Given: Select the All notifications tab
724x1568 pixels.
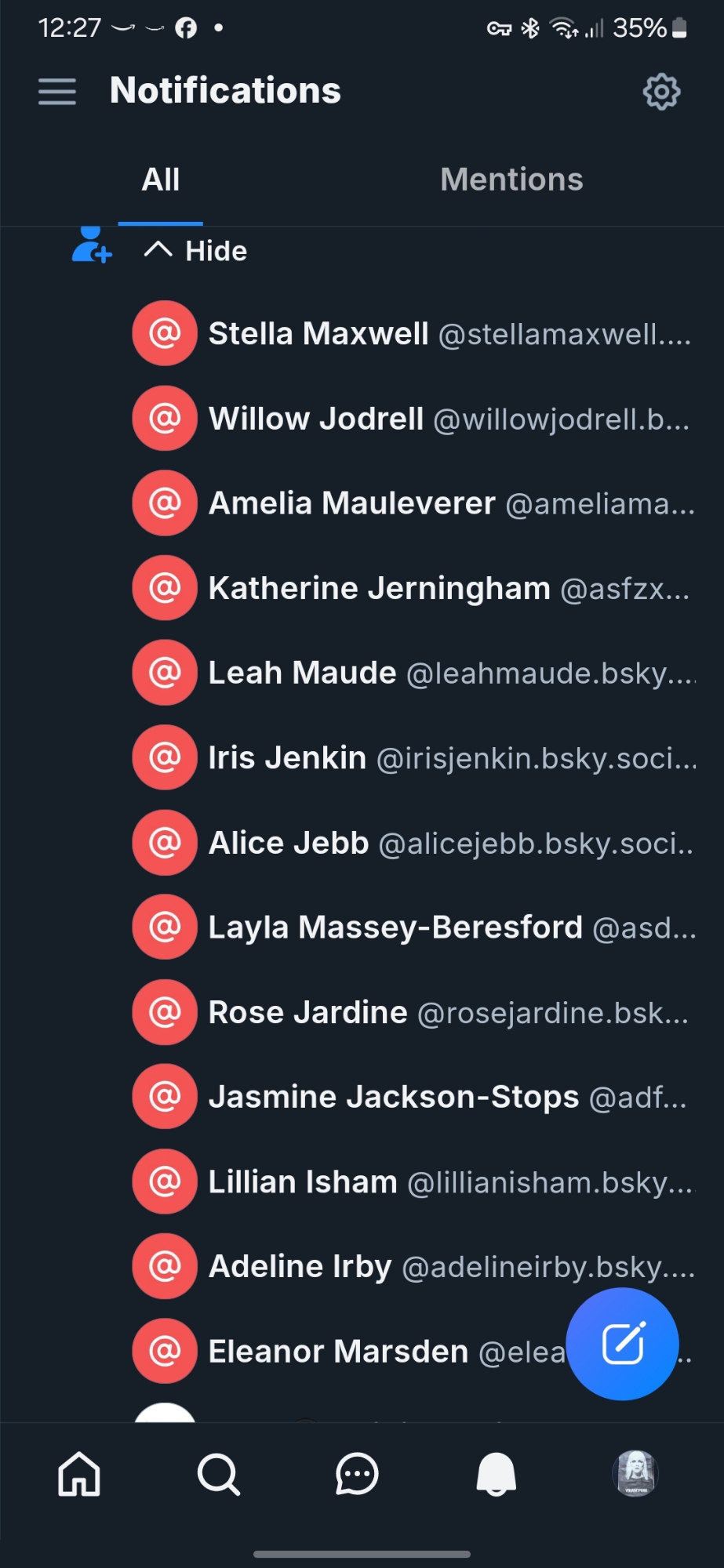Looking at the screenshot, I should (x=161, y=180).
